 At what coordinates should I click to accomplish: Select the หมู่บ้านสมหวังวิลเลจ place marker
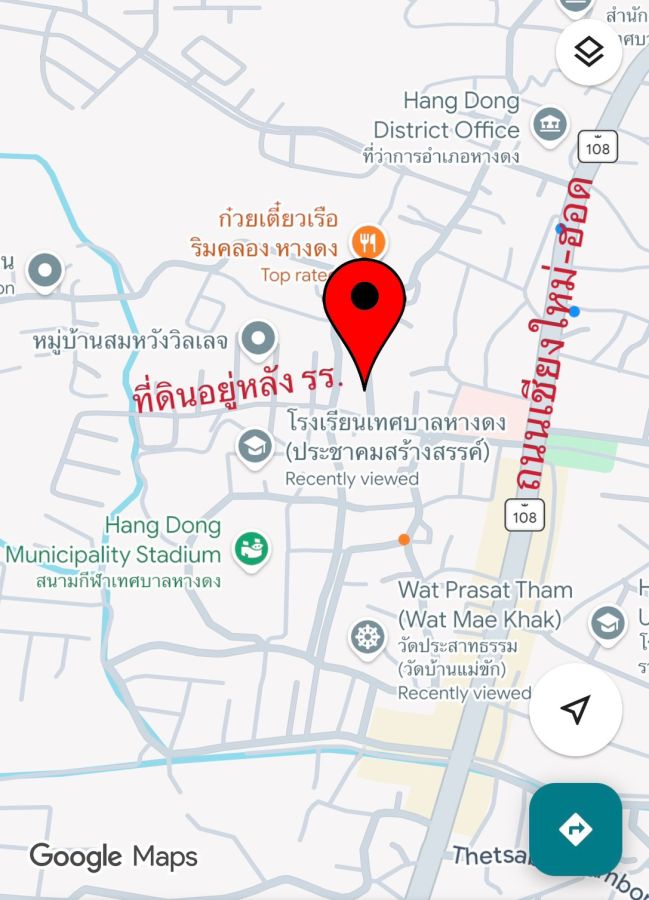point(259,339)
